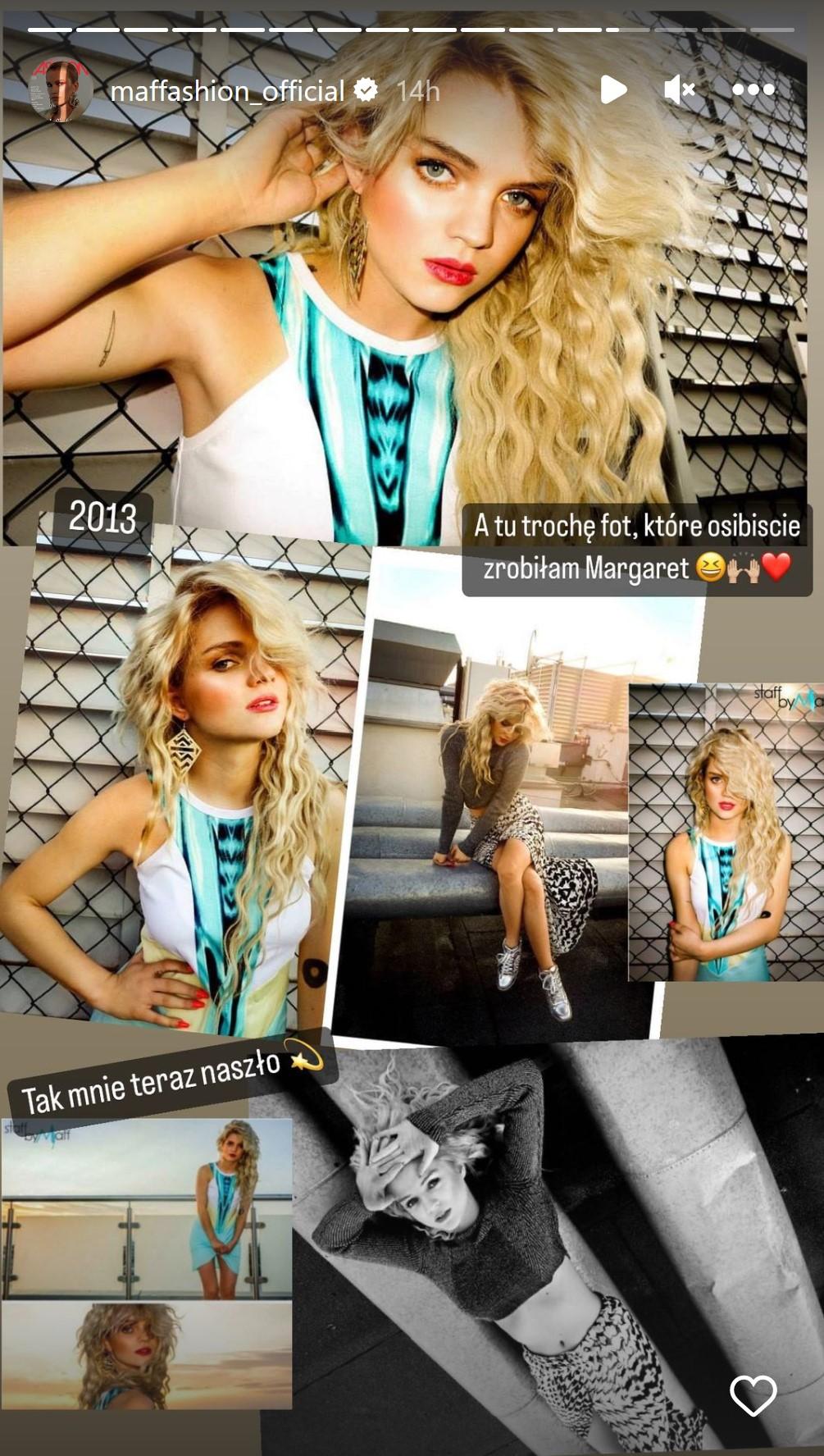
Task: Open maffashion_official profile picture
Action: (60, 90)
